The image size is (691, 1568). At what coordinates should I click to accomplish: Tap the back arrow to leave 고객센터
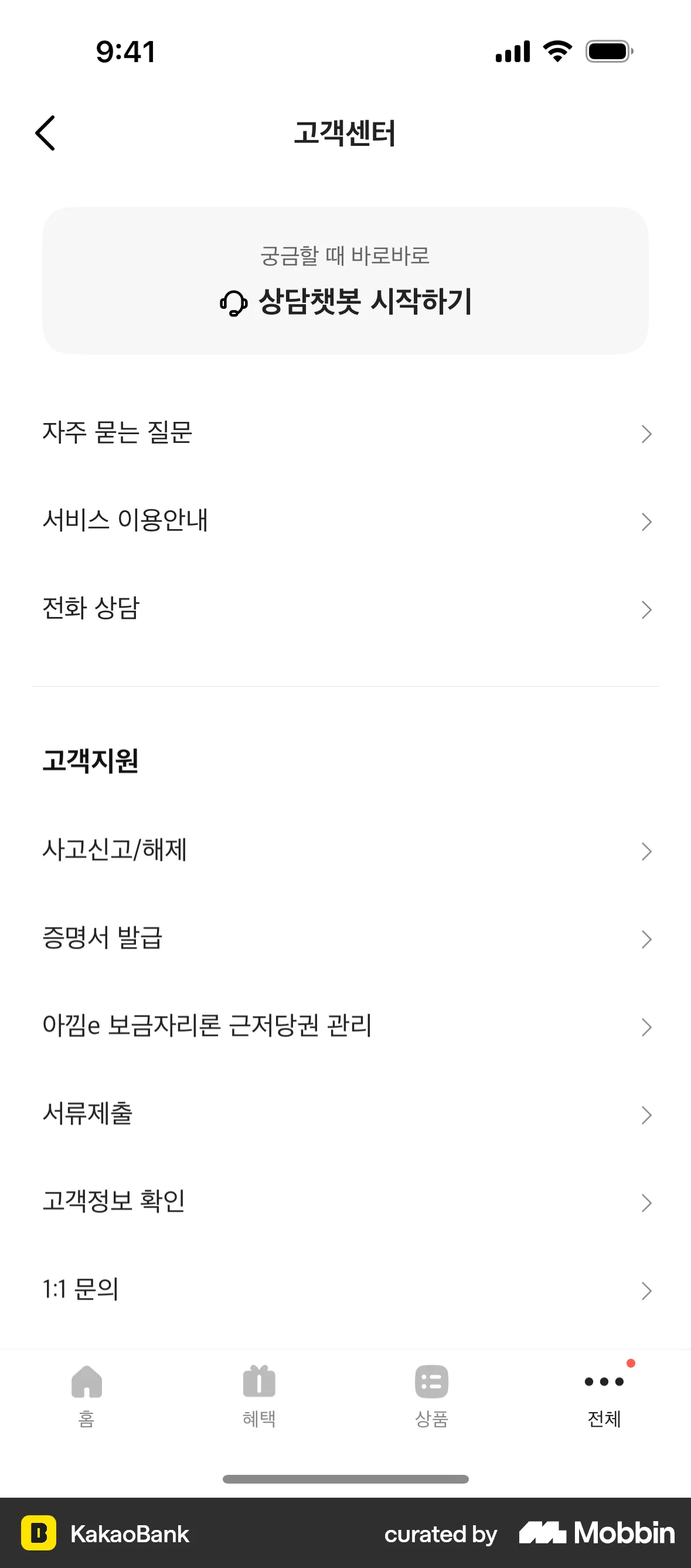[45, 132]
